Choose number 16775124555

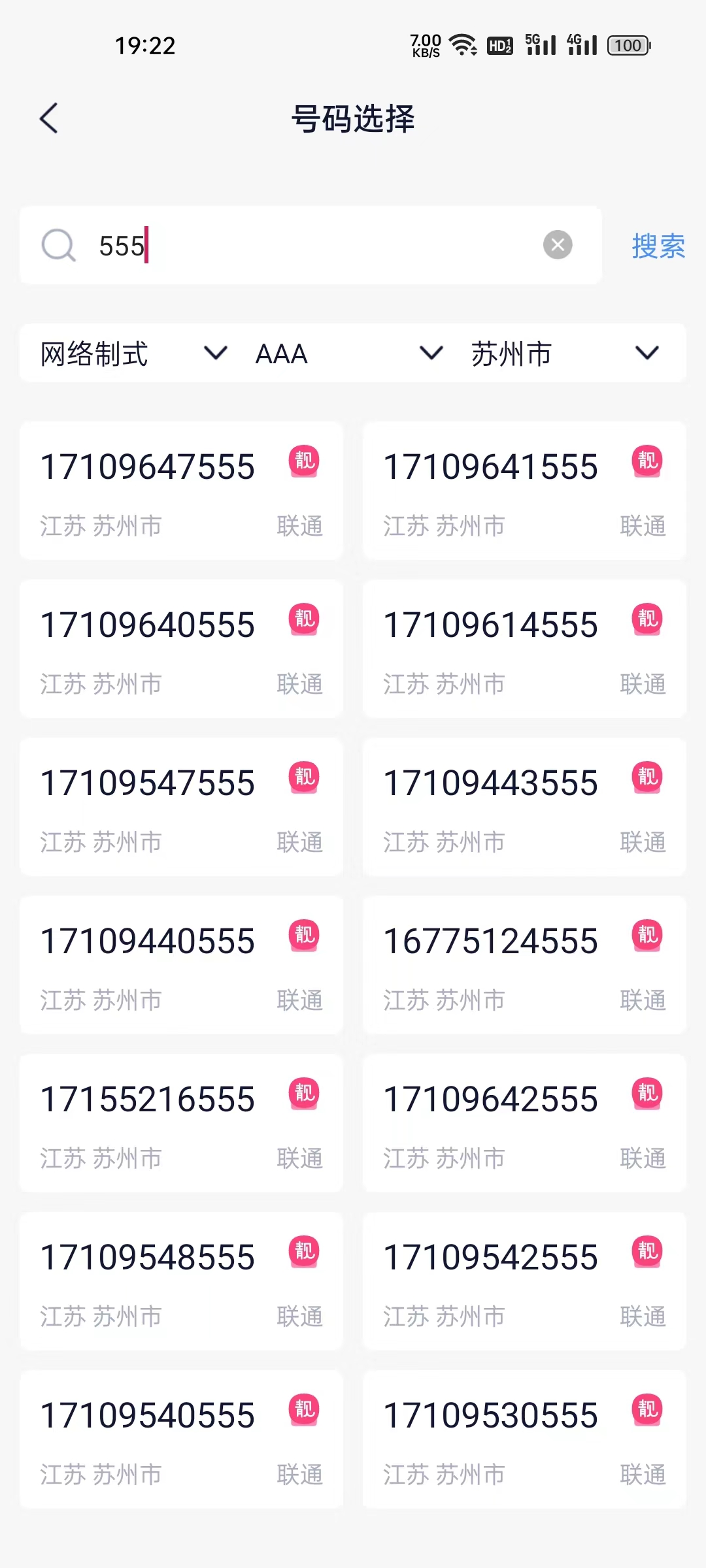524,965
